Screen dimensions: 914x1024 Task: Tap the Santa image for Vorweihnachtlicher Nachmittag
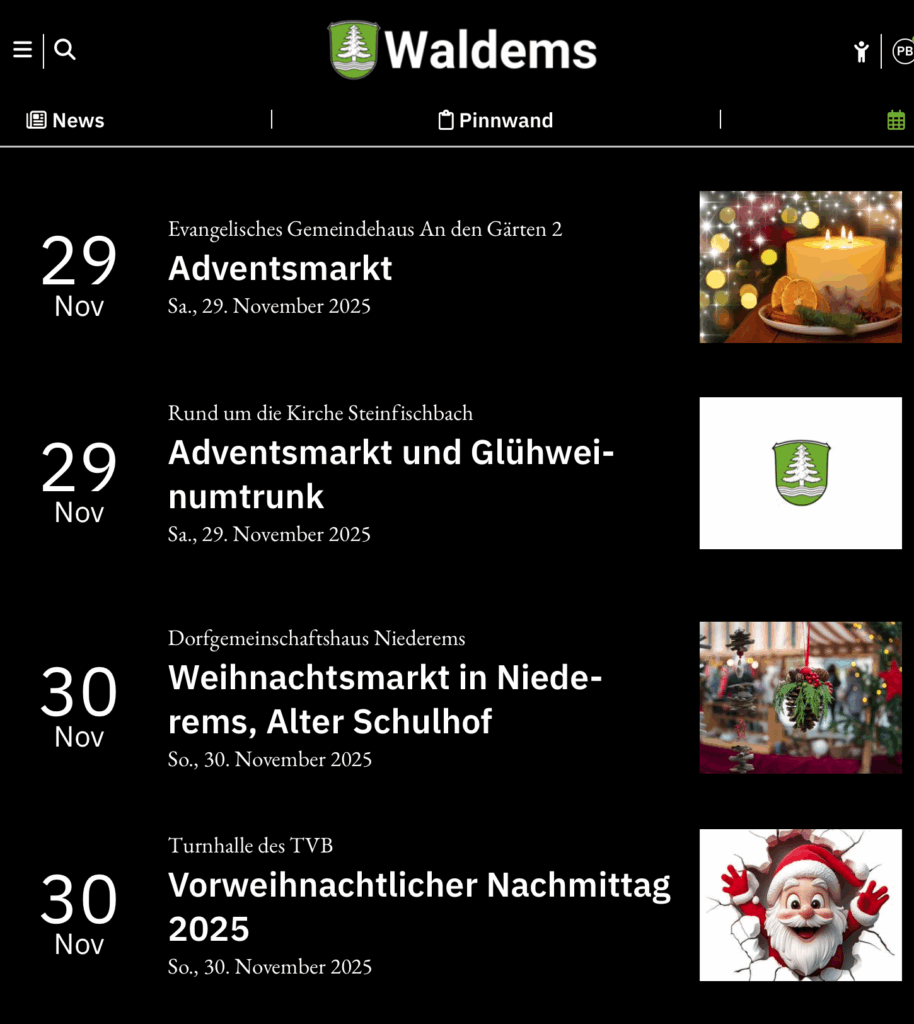point(800,904)
